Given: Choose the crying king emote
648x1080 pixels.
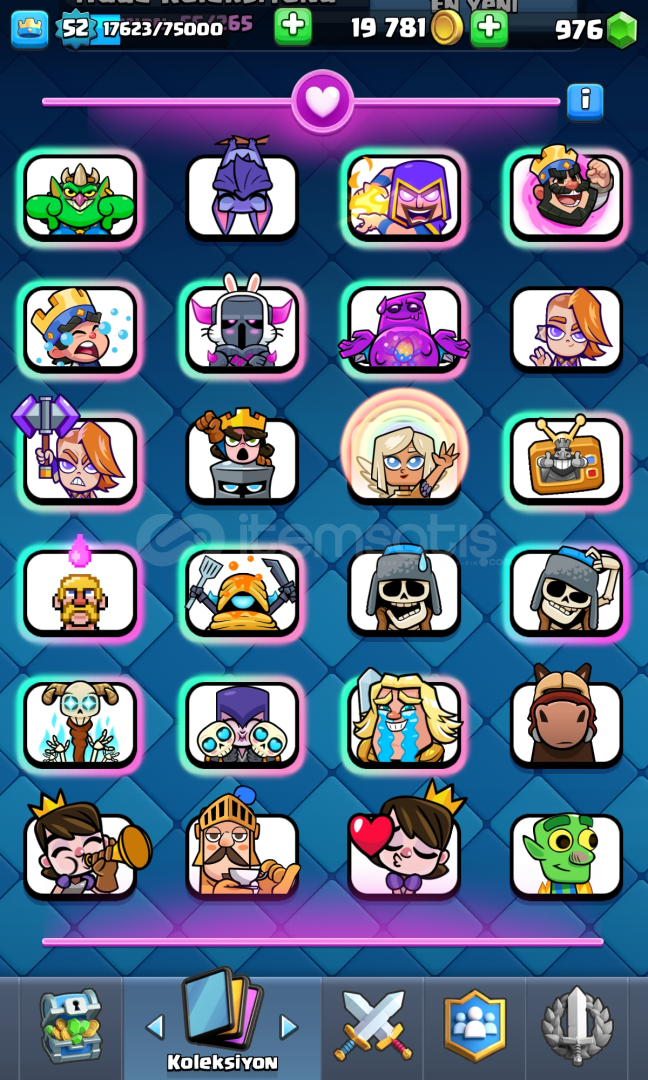Looking at the screenshot, I should coord(81,329).
